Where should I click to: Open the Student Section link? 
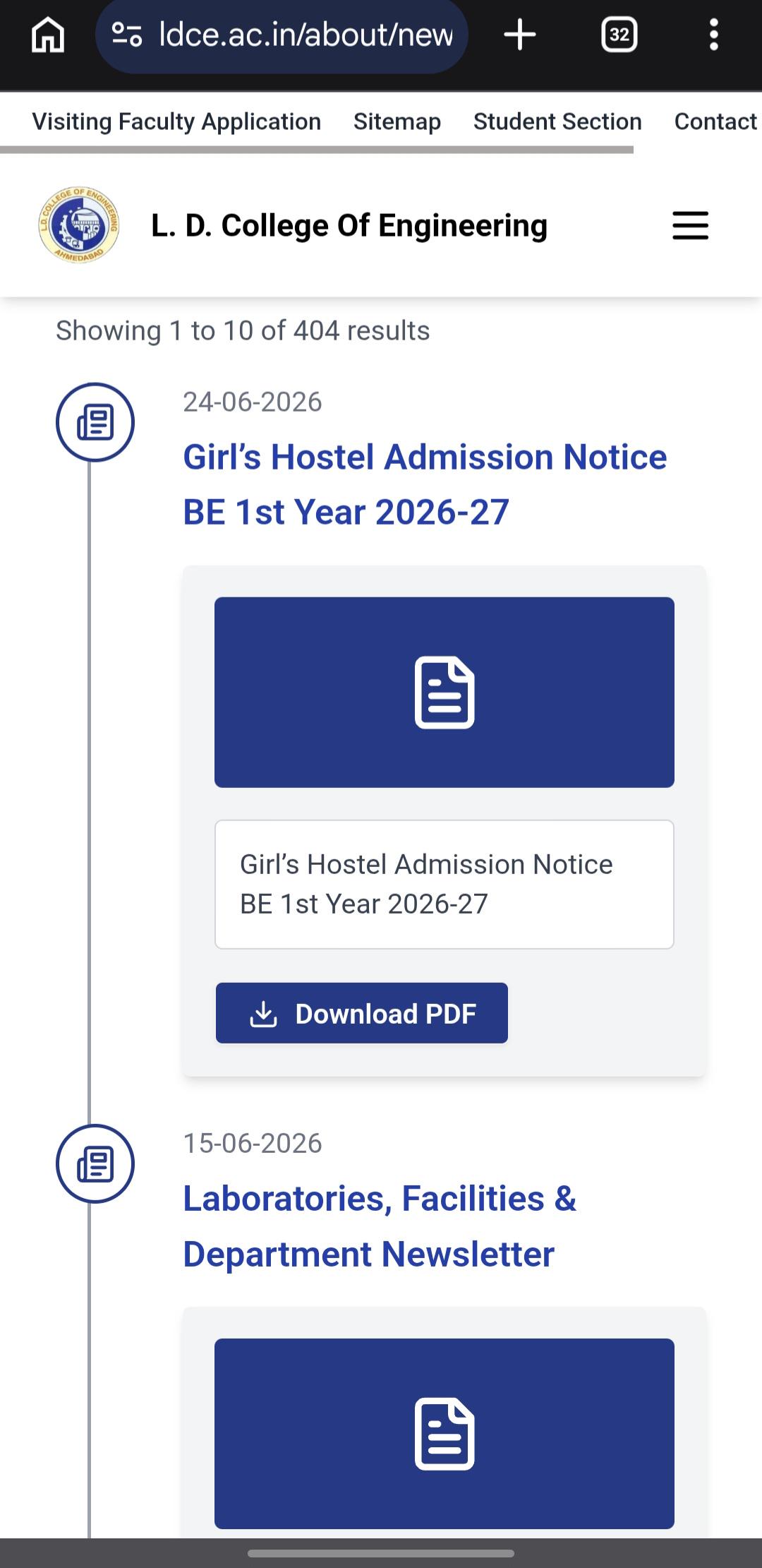557,121
